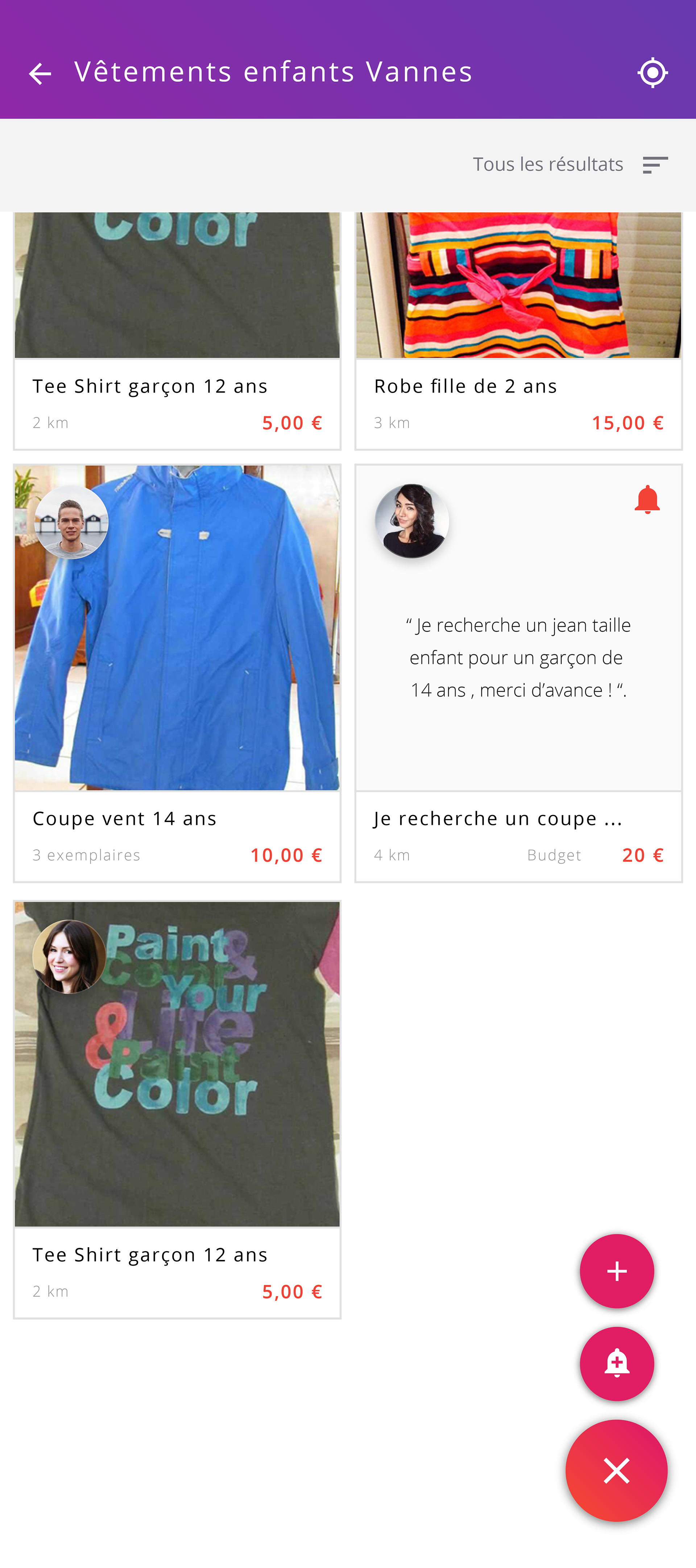696x1568 pixels.
Task: View the avatar of the jean request author
Action: click(x=412, y=521)
